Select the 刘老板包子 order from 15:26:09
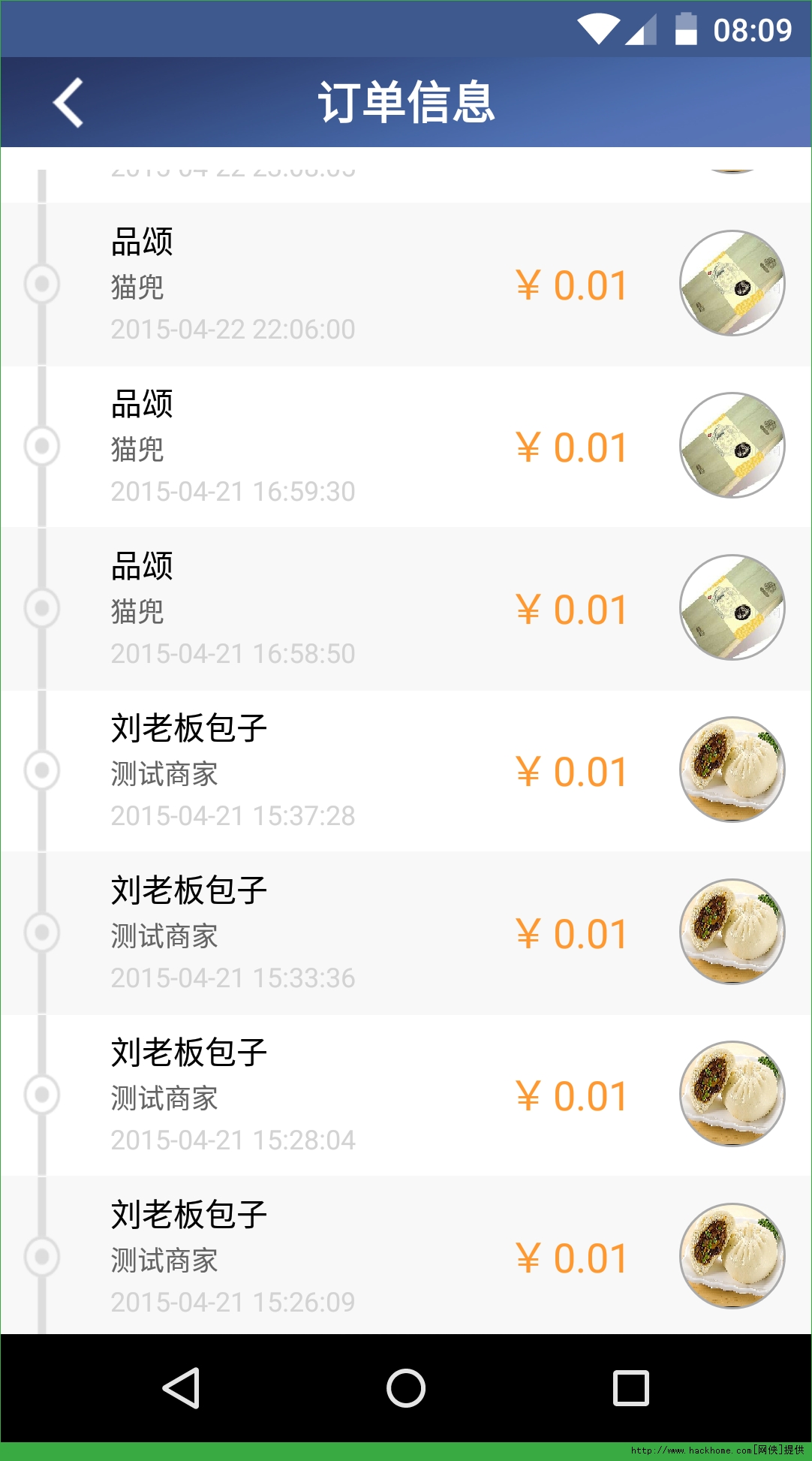Viewport: 812px width, 1461px height. pos(405,1256)
